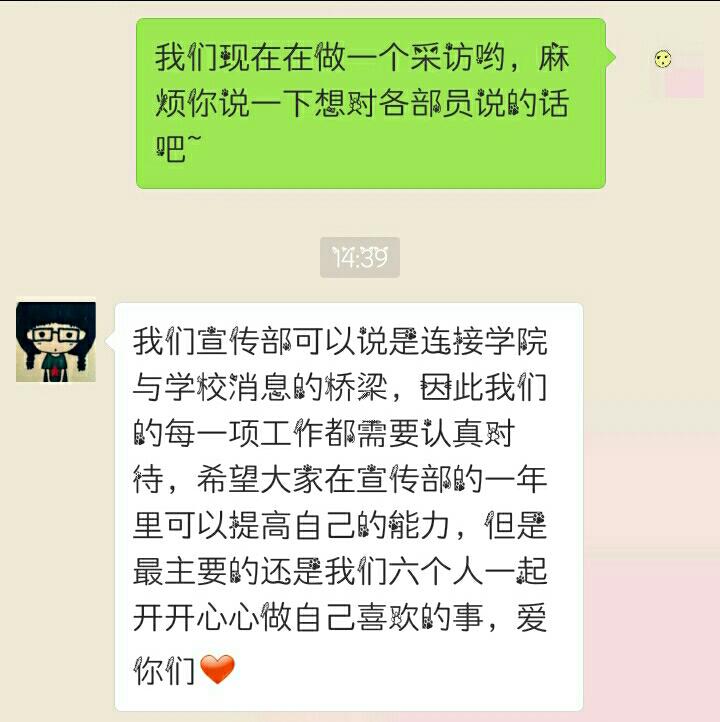Image resolution: width=720 pixels, height=722 pixels.
Task: Open the profile of the glasses-girl avatar
Action: point(56,342)
